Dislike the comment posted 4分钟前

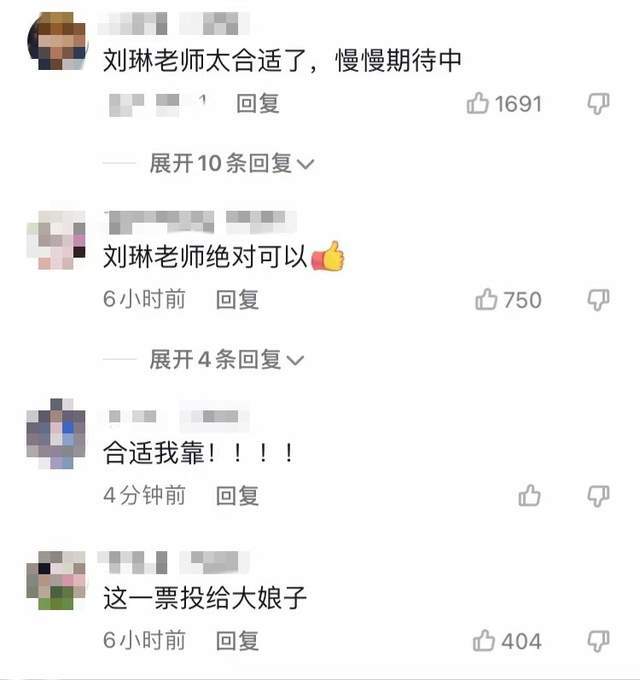tap(598, 496)
